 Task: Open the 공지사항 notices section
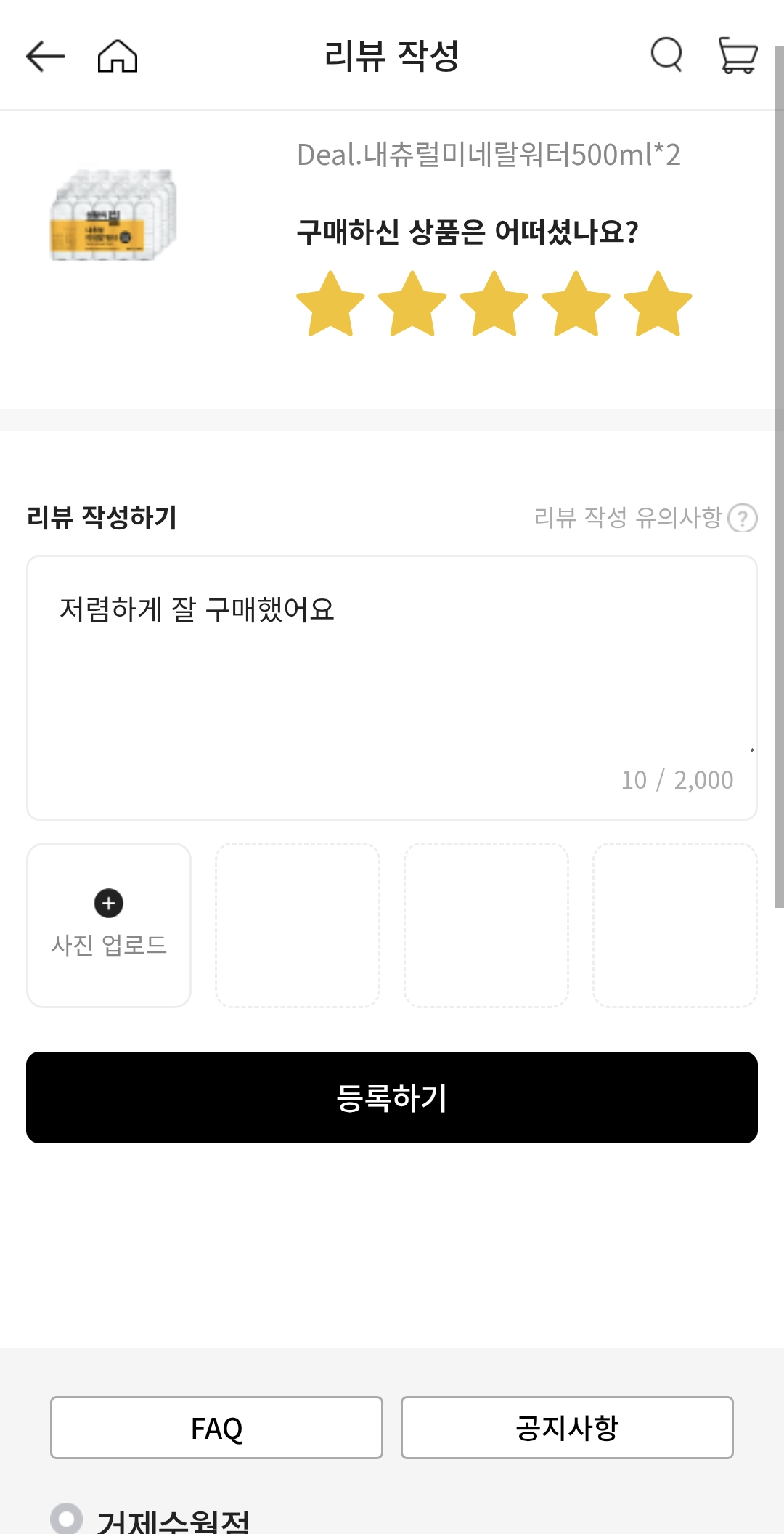click(x=568, y=1426)
